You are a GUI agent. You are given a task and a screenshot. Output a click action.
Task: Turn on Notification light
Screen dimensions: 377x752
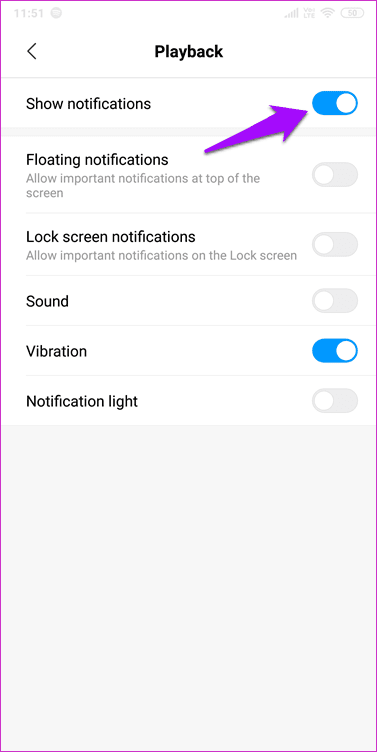point(335,400)
